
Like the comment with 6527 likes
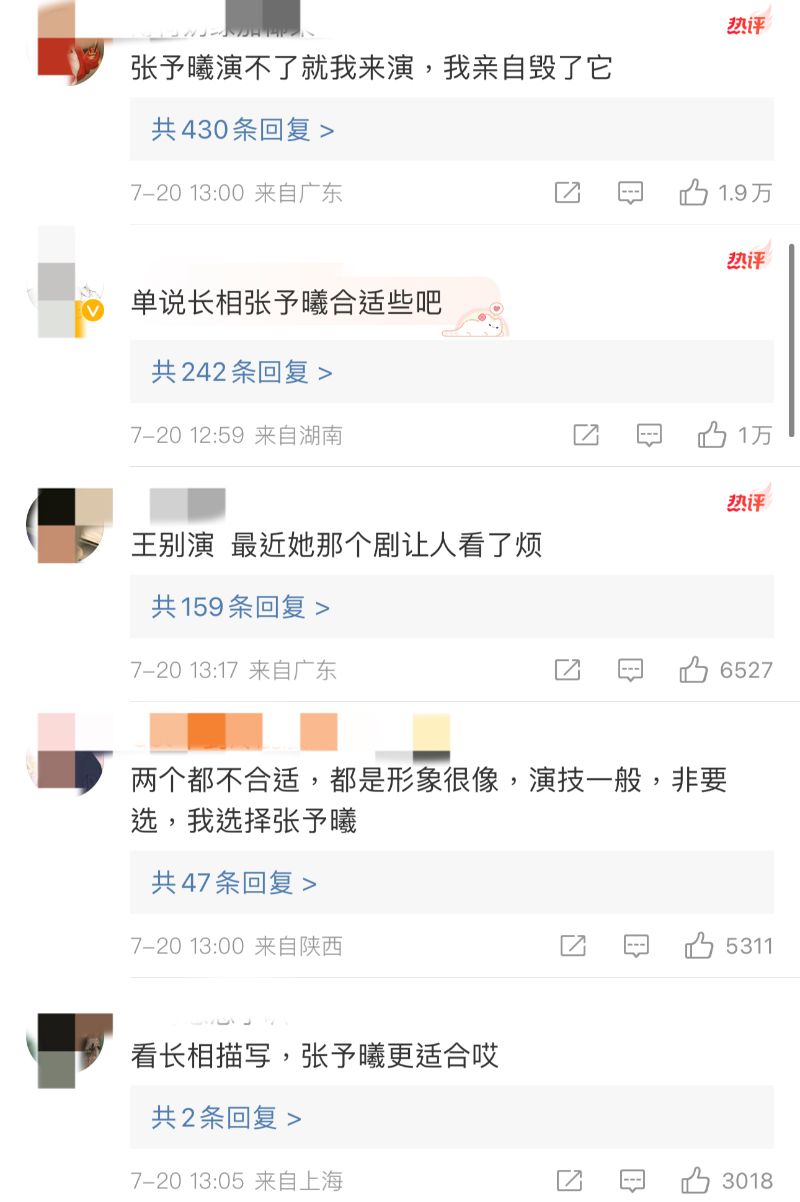[x=693, y=669]
